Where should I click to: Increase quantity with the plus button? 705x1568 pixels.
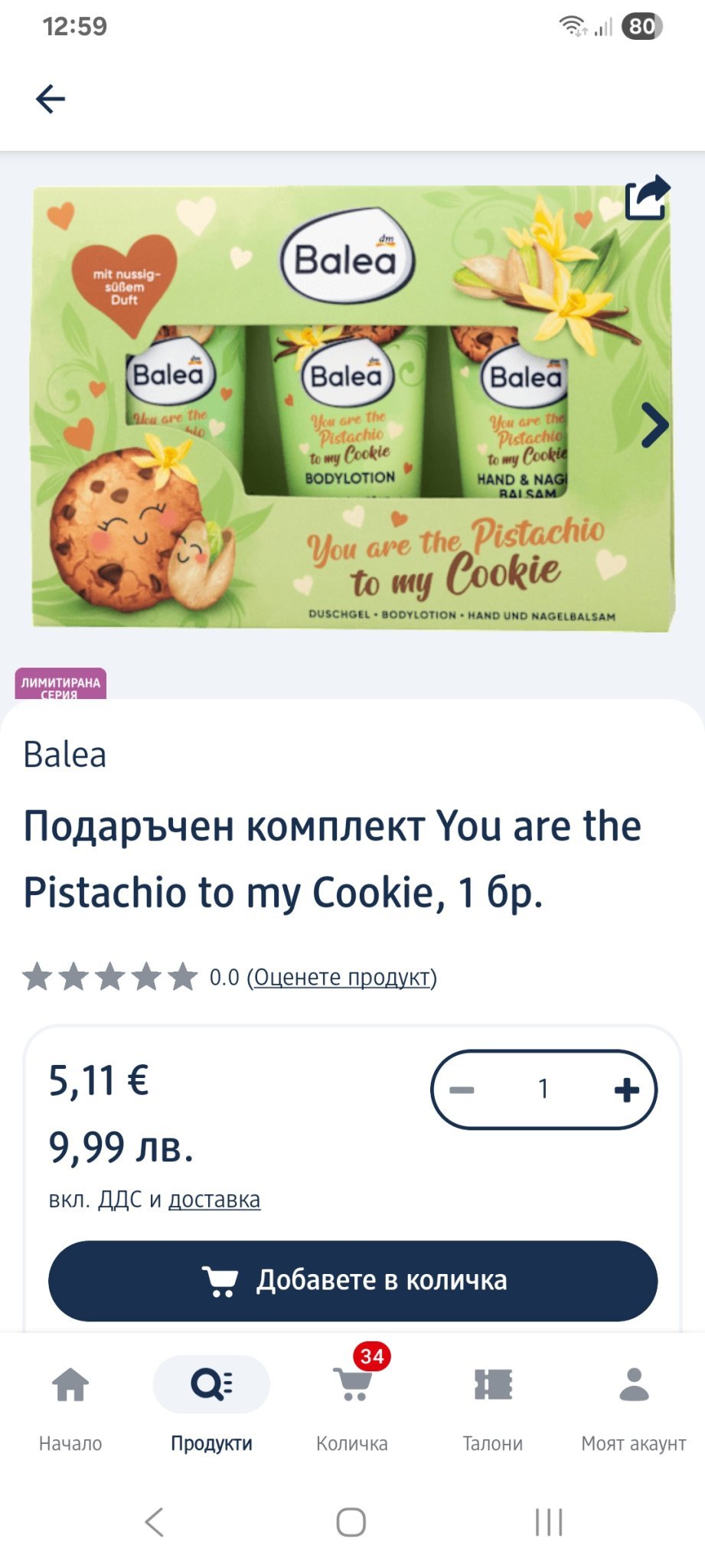pos(626,1089)
